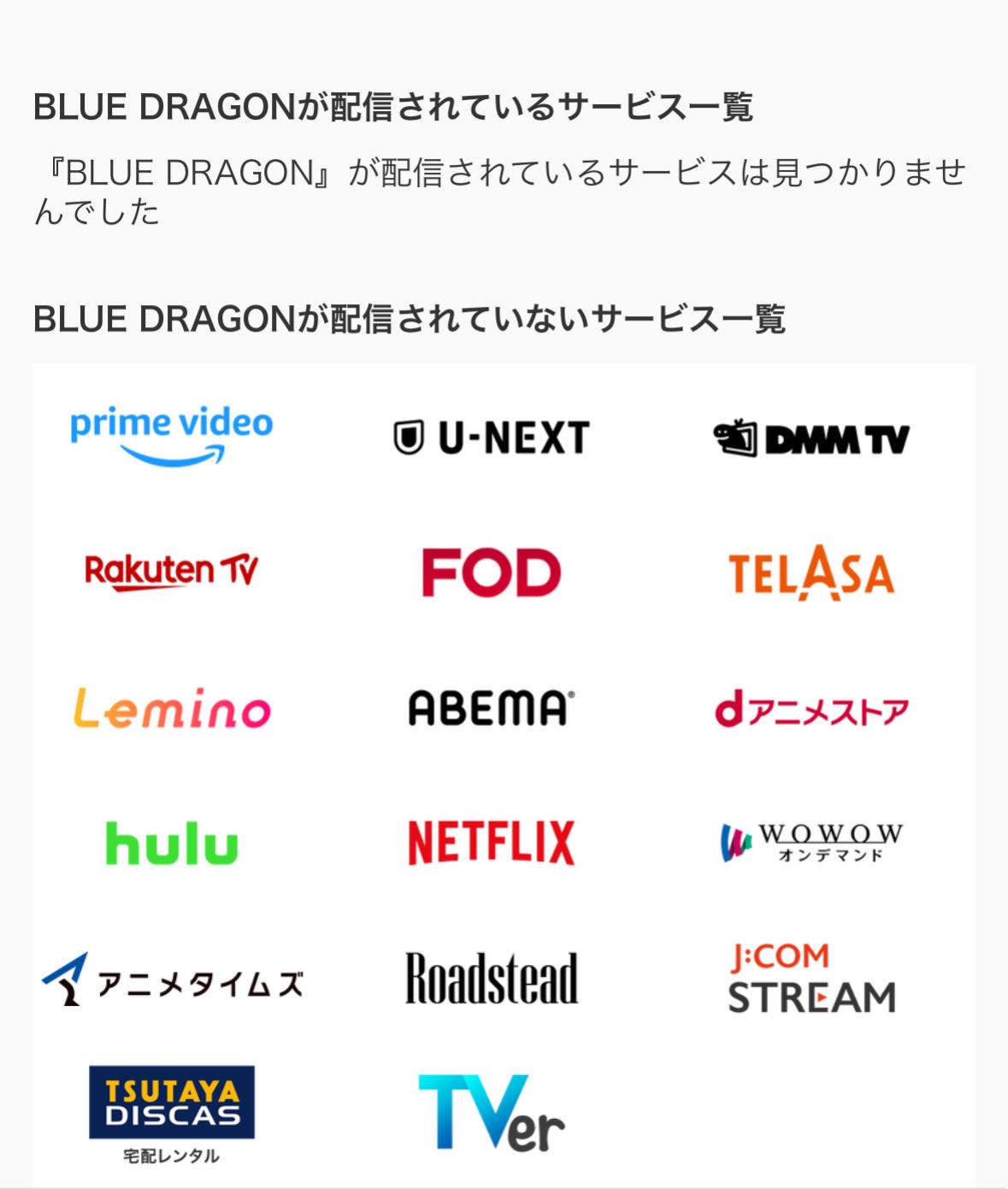Open the アニメタイムズ service tile
The image size is (1008, 1189).
pos(172,980)
